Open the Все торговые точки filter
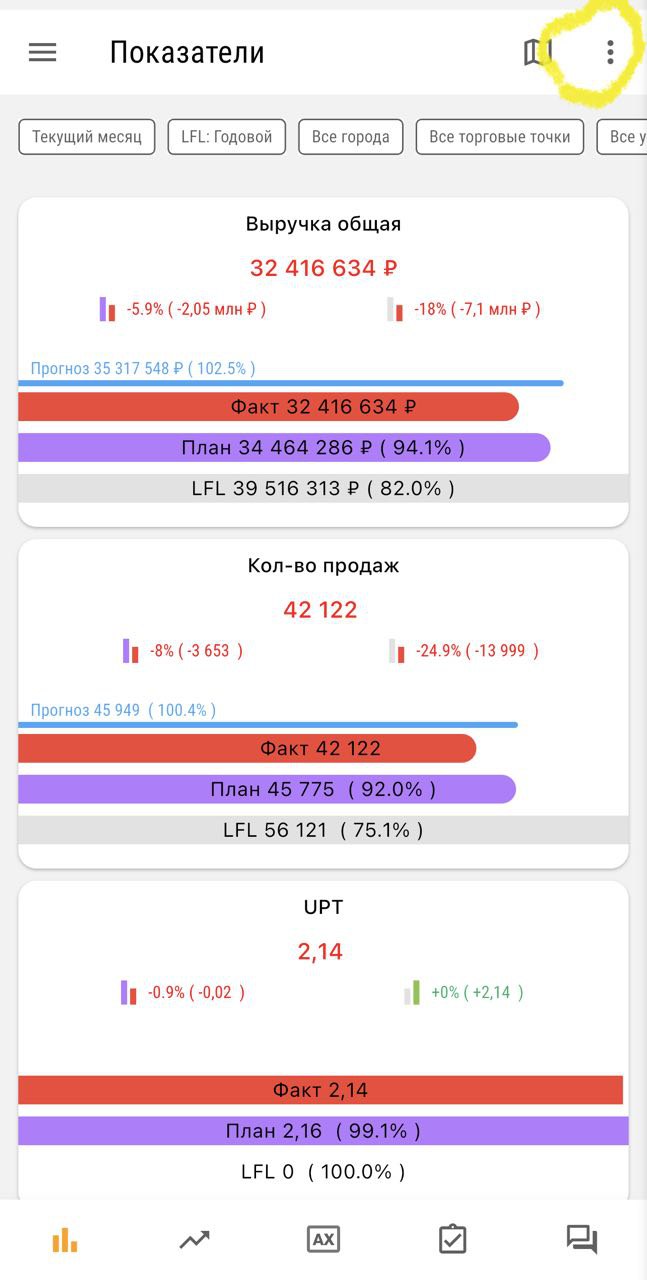 coord(499,137)
